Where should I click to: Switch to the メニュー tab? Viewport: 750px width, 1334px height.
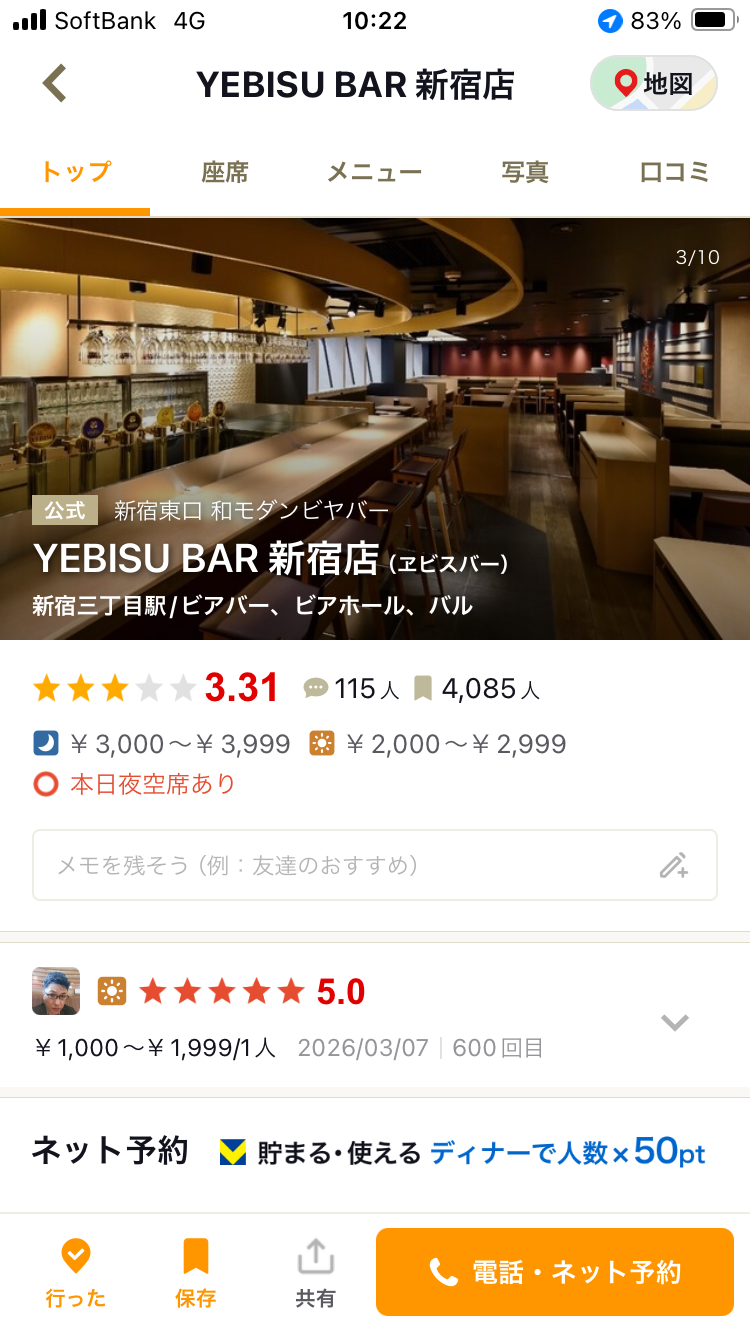coord(374,173)
